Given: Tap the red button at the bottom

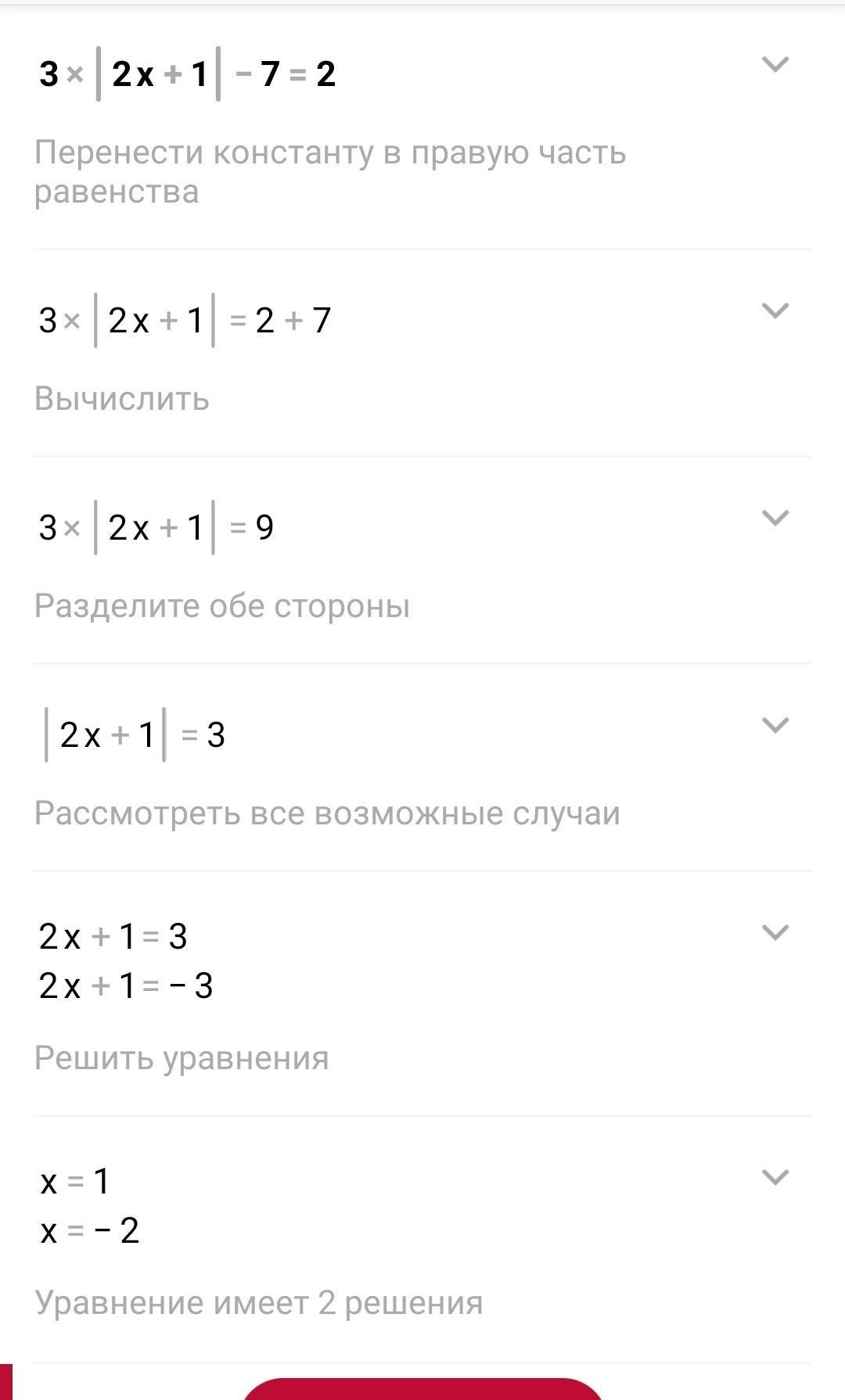Looking at the screenshot, I should 422,1389.
